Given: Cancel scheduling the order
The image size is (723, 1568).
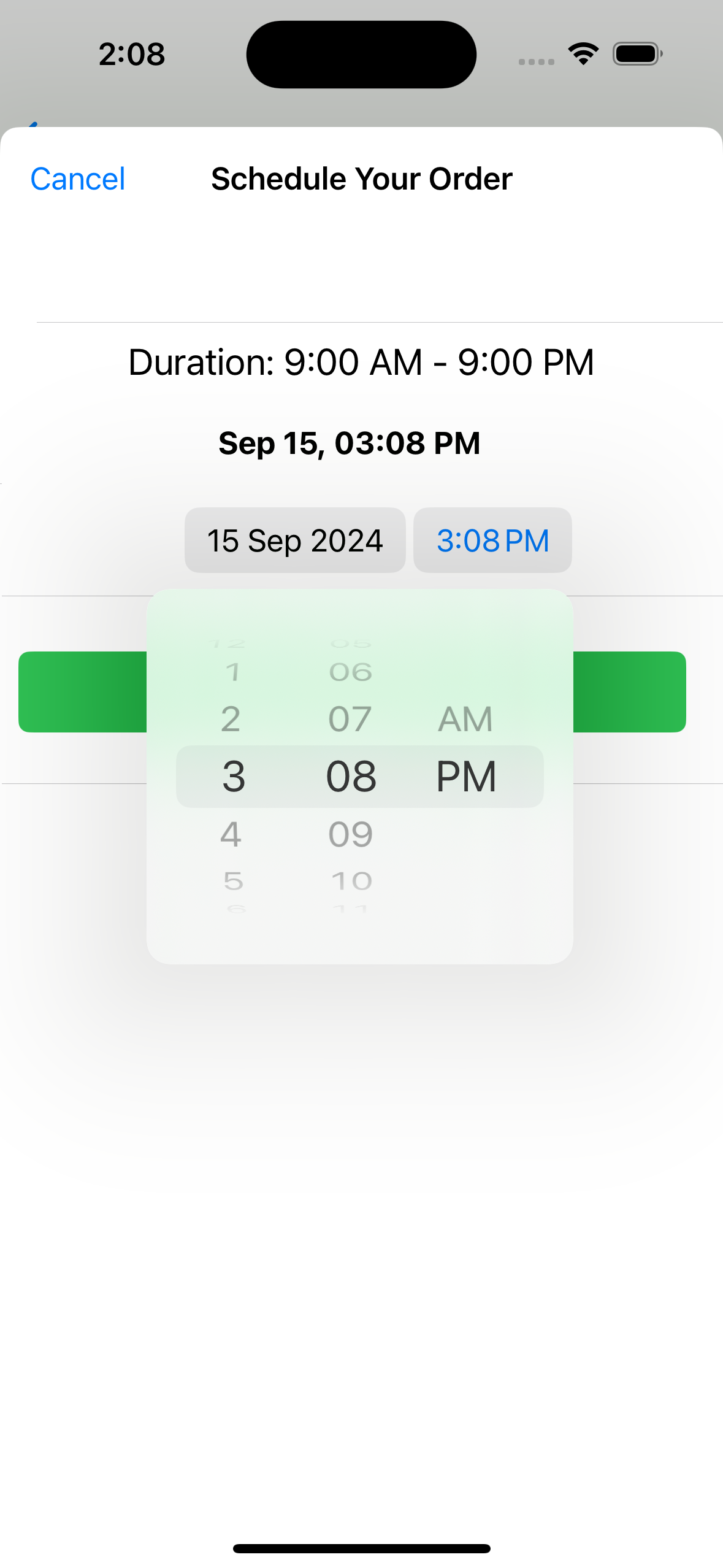Looking at the screenshot, I should pyautogui.click(x=77, y=179).
